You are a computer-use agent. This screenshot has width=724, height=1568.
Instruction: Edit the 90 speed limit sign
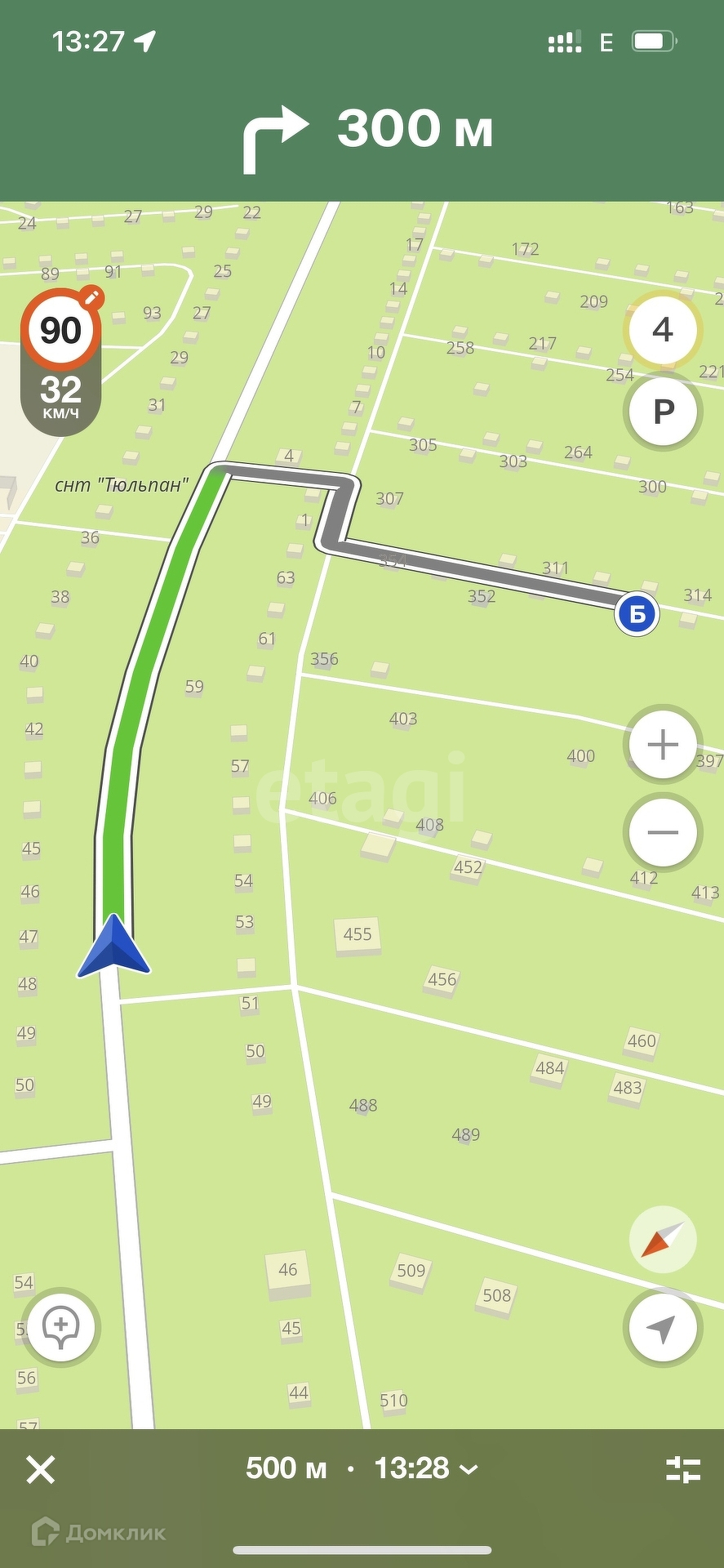[x=61, y=329]
